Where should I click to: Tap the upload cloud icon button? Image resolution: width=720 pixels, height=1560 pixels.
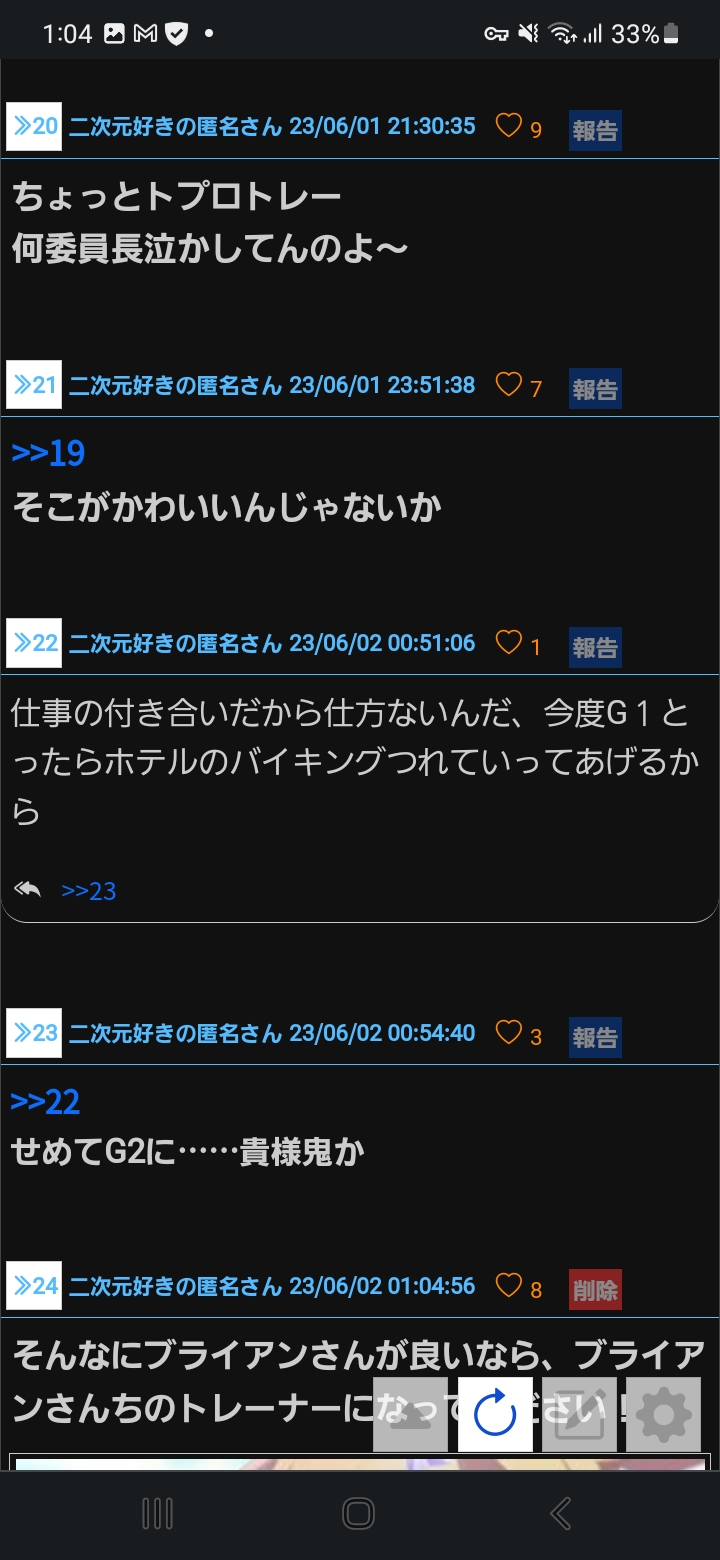[410, 1414]
